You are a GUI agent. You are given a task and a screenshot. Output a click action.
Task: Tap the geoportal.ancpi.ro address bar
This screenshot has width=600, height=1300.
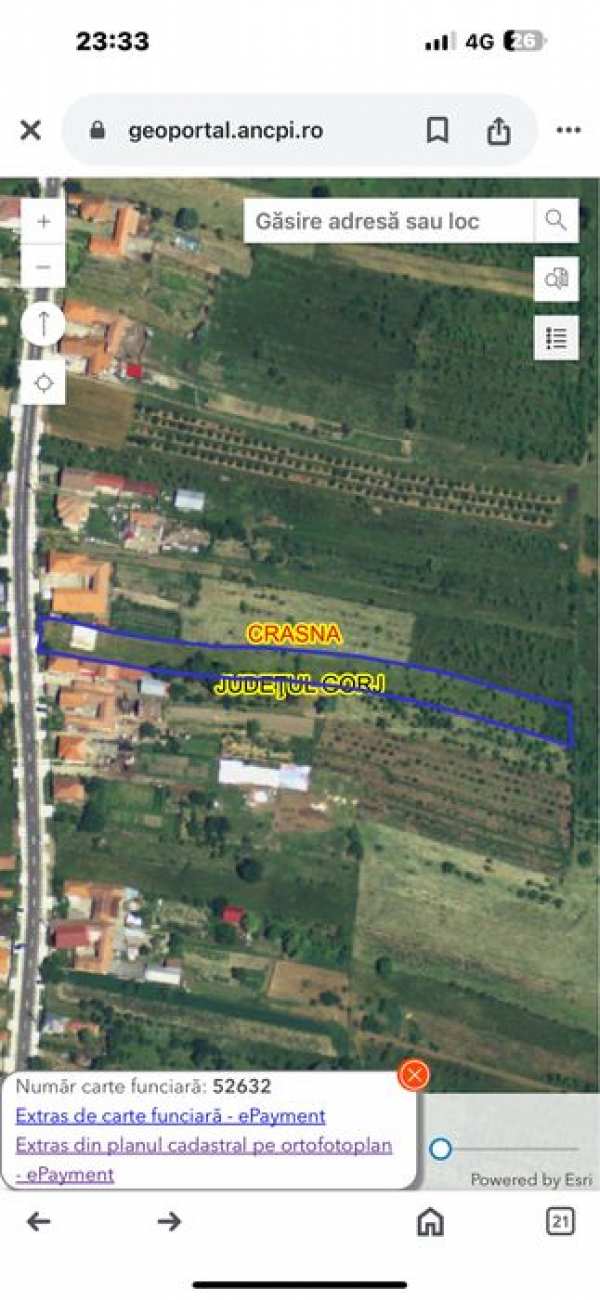tap(225, 131)
